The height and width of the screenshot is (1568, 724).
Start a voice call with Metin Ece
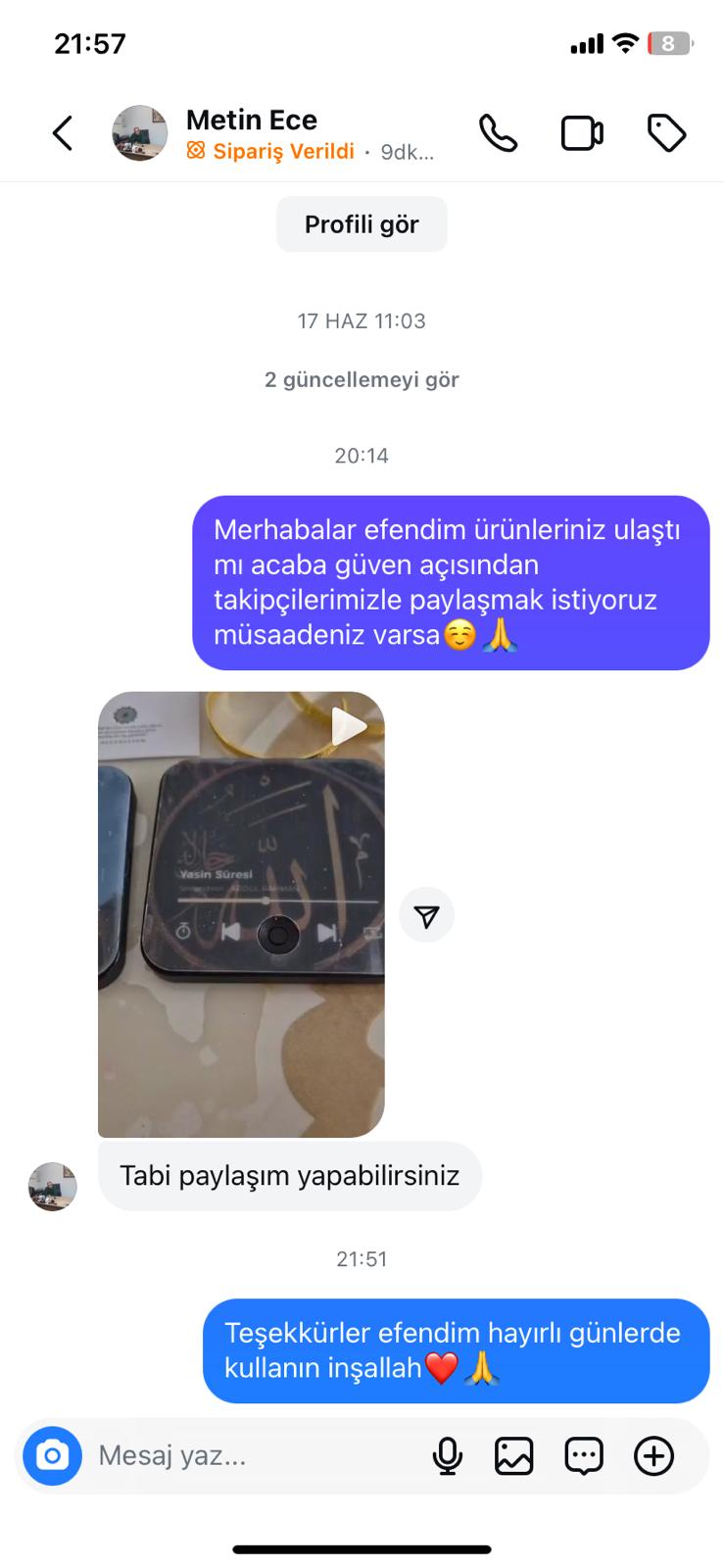tap(498, 133)
